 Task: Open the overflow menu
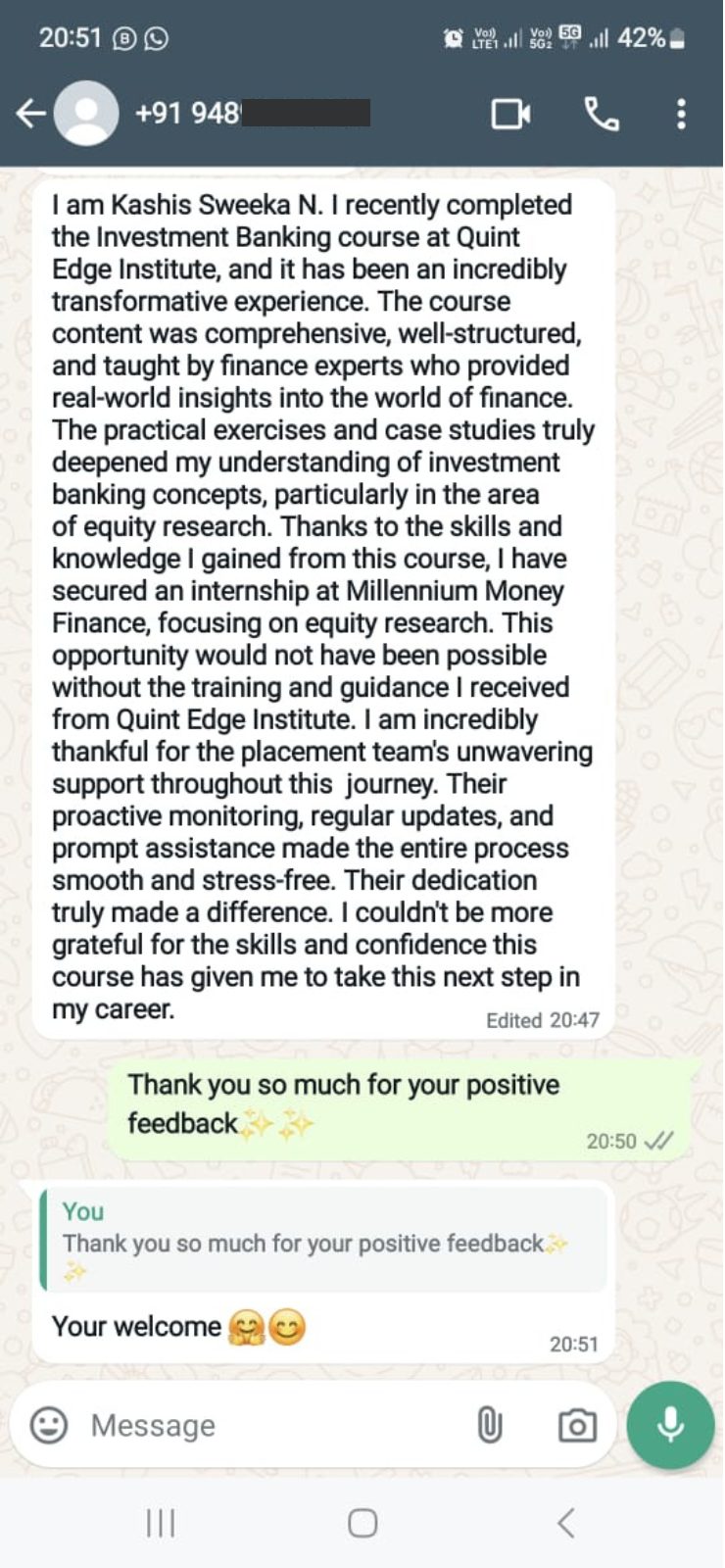681,114
